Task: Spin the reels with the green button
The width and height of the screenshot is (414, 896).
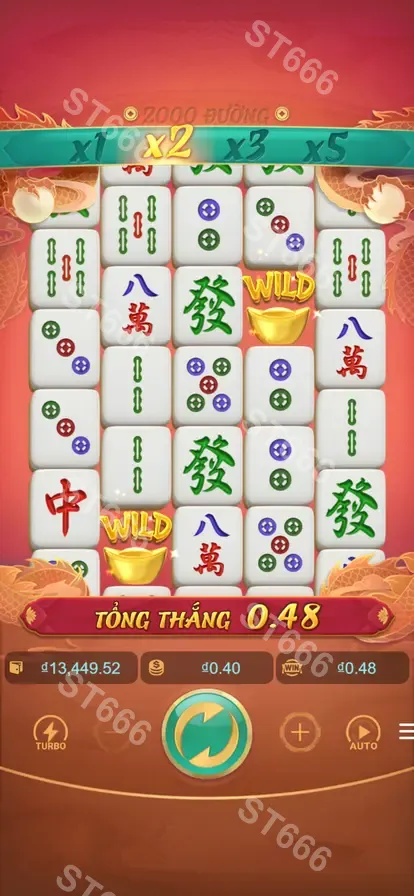Action: coord(207,734)
